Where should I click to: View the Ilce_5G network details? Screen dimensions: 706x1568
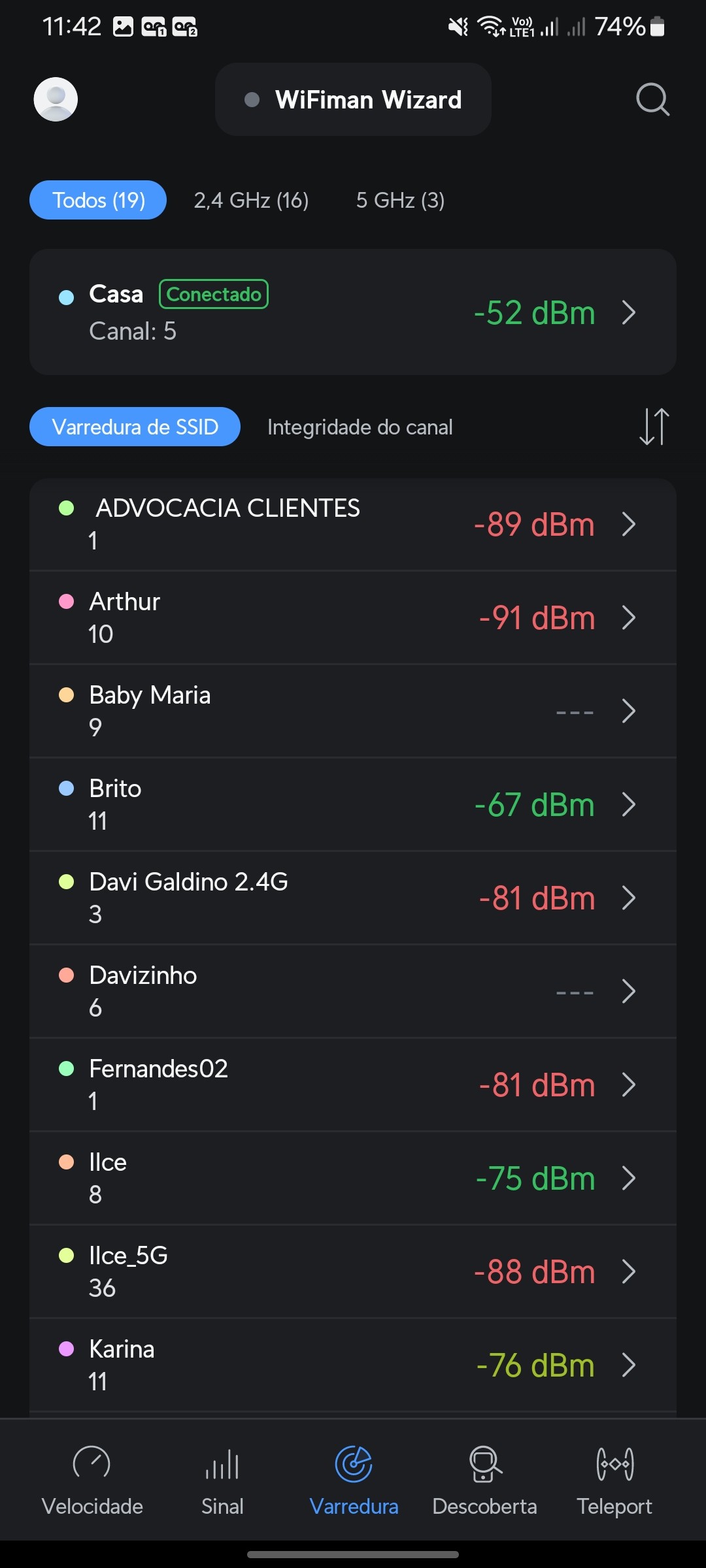[353, 1272]
